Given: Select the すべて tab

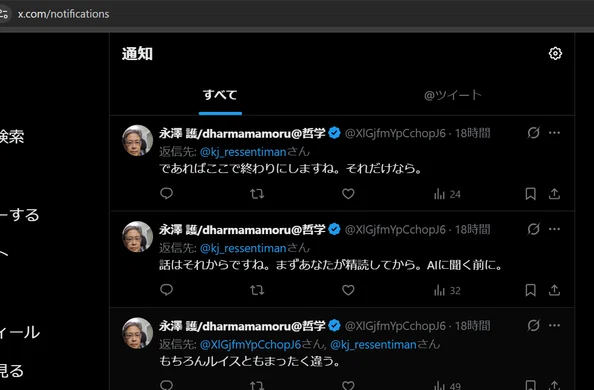Looking at the screenshot, I should tap(220, 95).
